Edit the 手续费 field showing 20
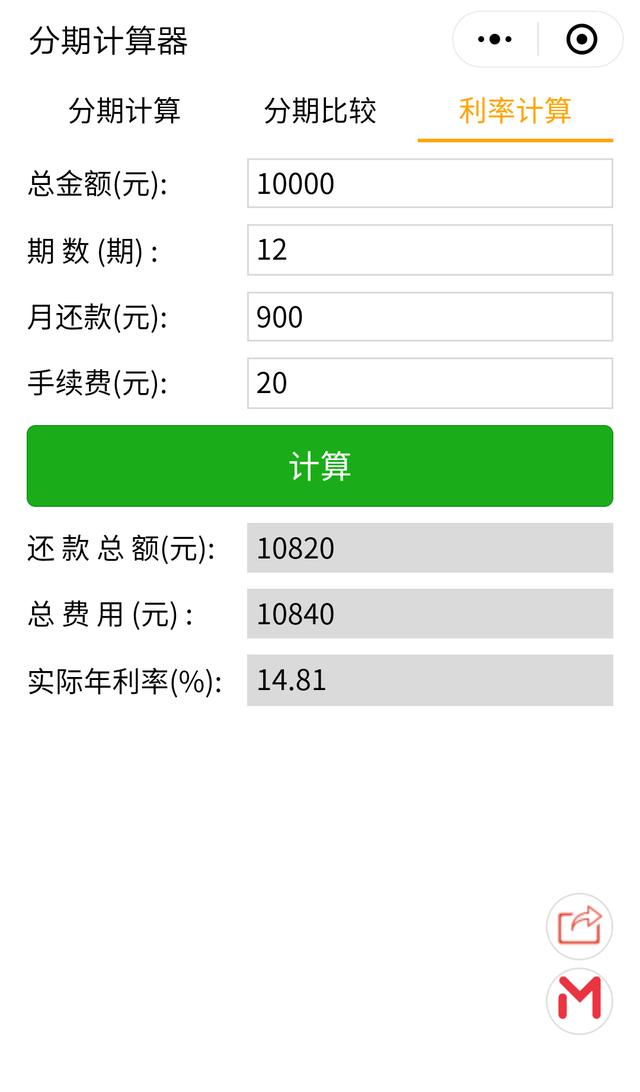 430,383
